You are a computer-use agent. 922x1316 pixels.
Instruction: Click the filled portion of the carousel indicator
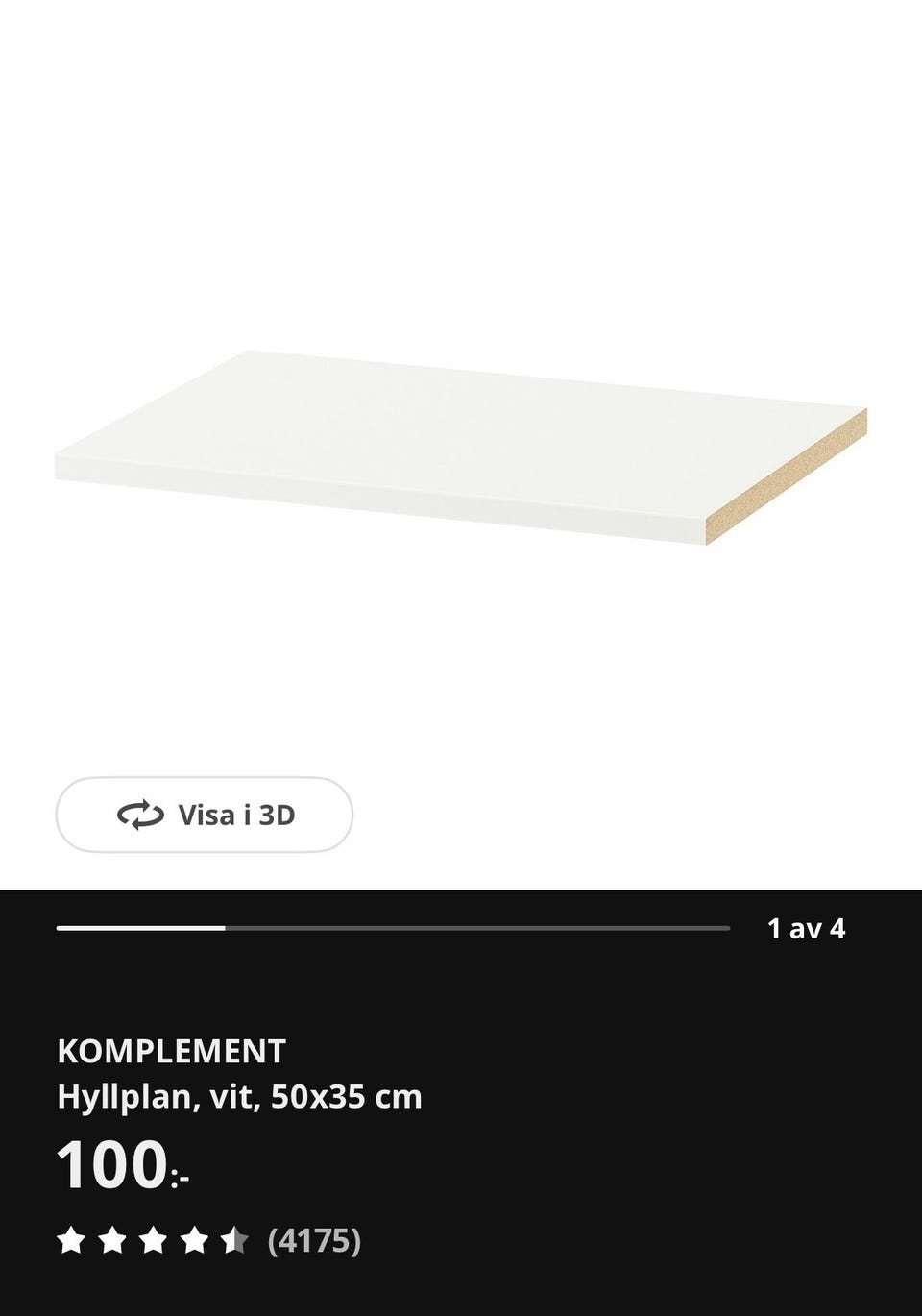139,928
